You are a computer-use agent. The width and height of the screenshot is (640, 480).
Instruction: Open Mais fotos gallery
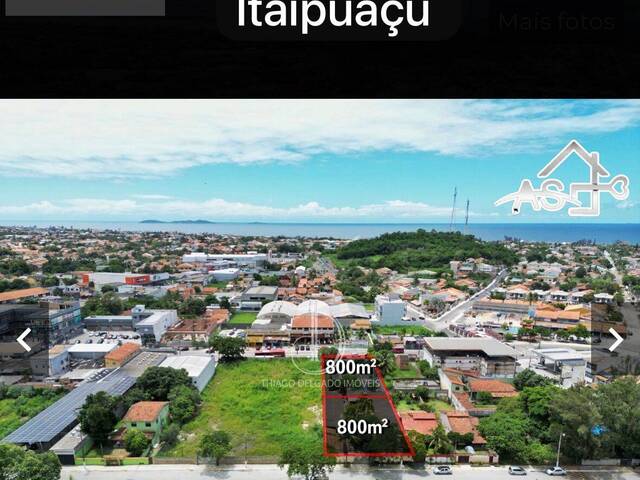(557, 22)
